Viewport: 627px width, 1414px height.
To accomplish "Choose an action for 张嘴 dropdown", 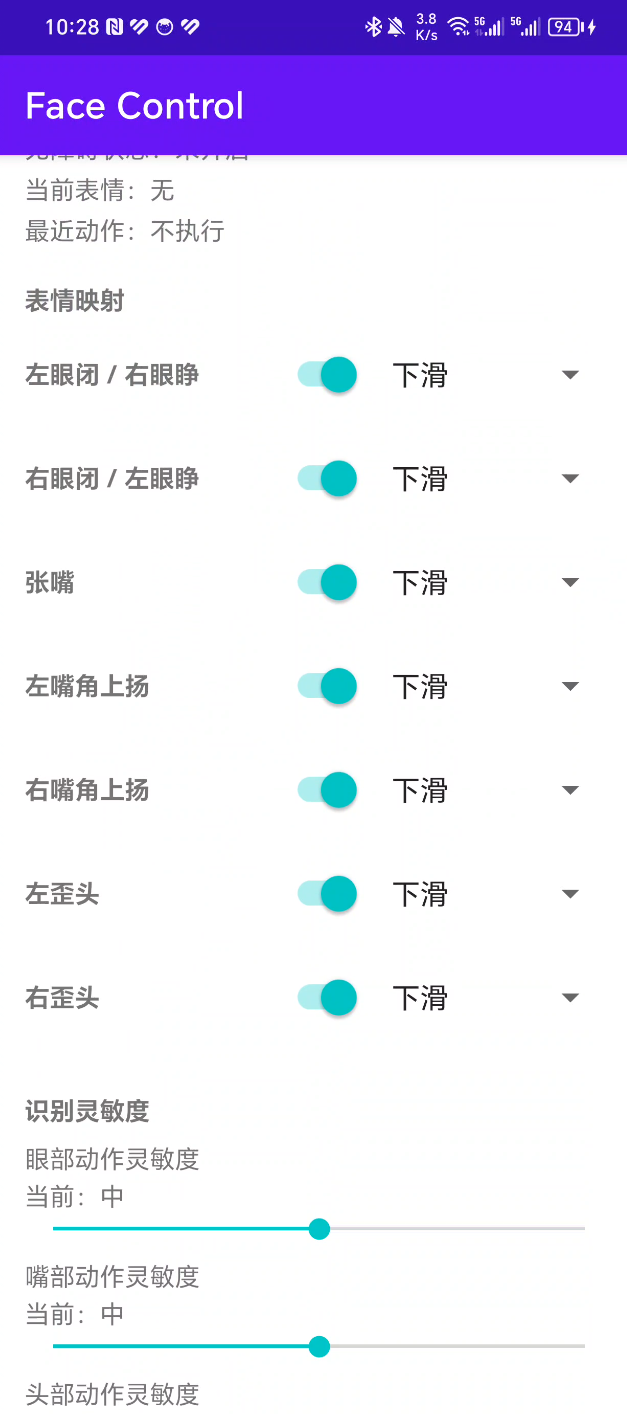I will pos(486,583).
